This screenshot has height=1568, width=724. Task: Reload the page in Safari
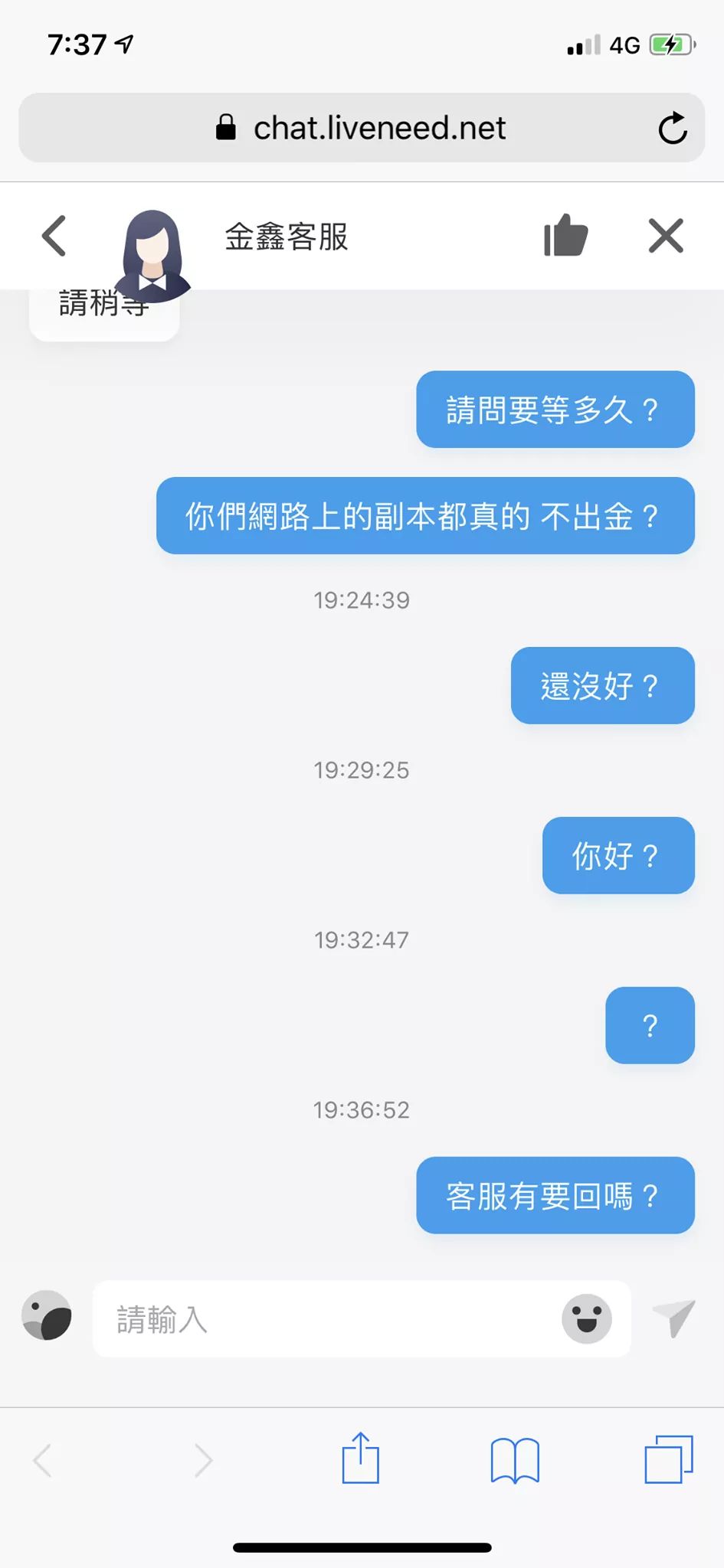[x=672, y=129]
